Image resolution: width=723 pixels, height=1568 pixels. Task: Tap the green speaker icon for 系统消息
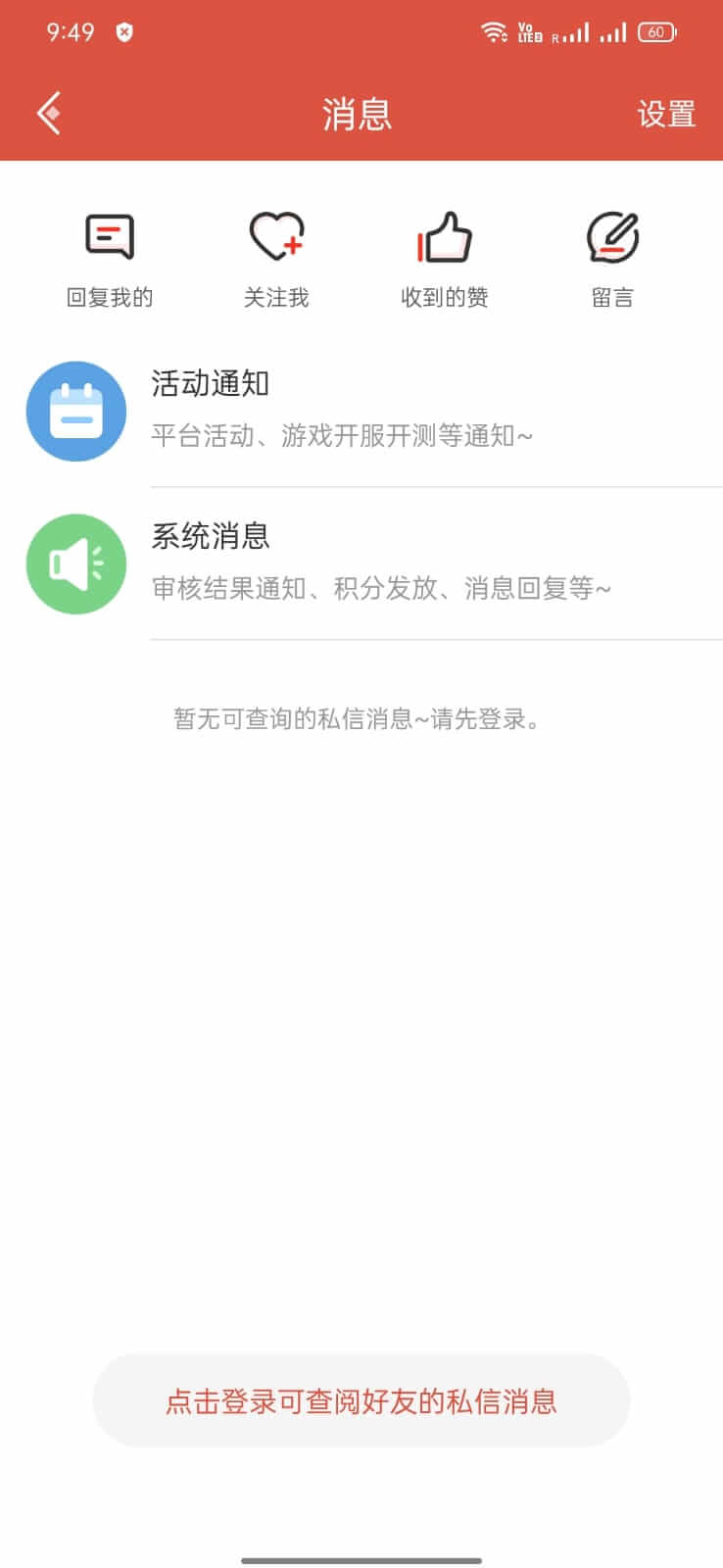point(76,563)
